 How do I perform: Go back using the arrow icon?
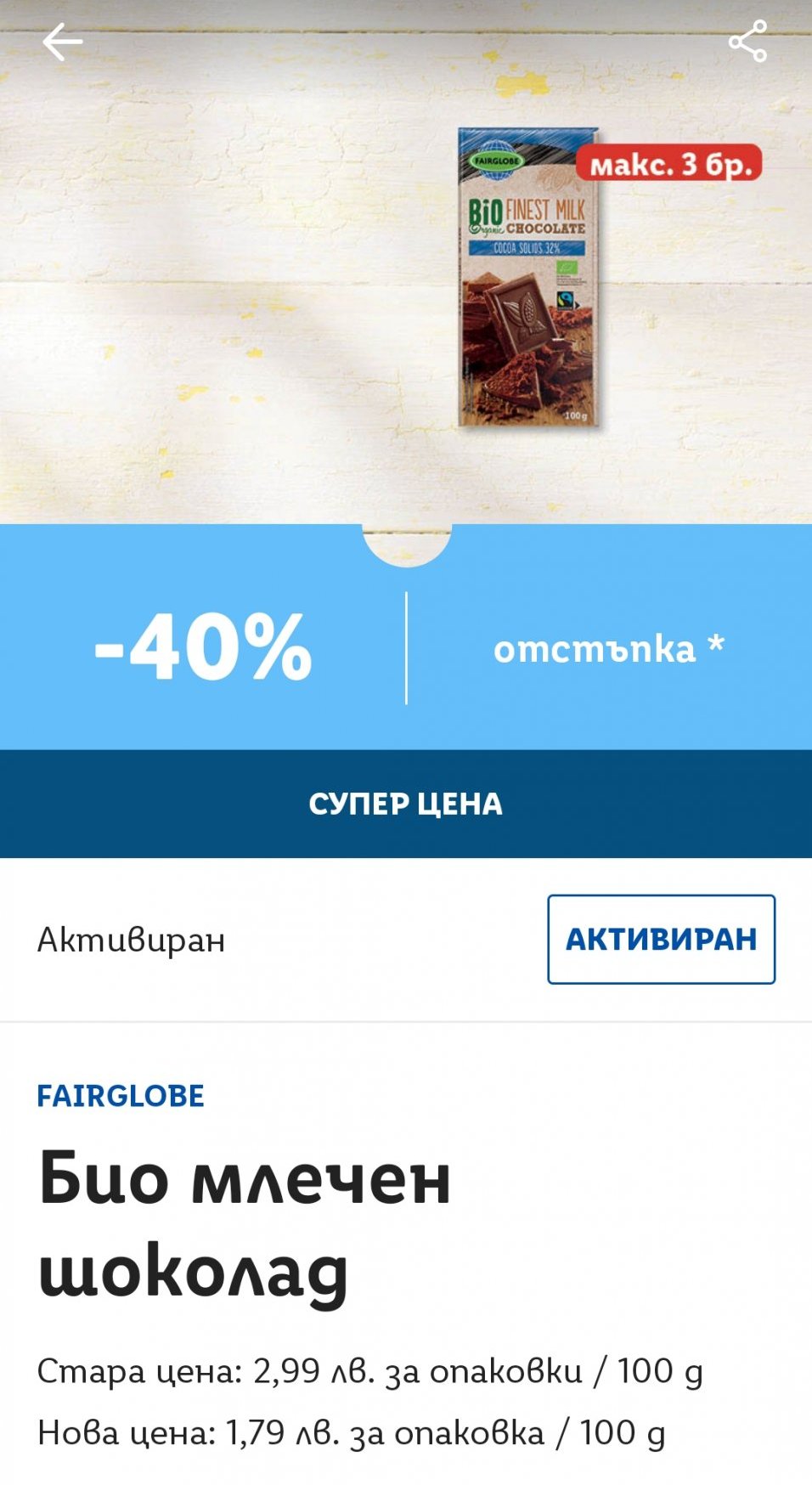click(x=62, y=42)
